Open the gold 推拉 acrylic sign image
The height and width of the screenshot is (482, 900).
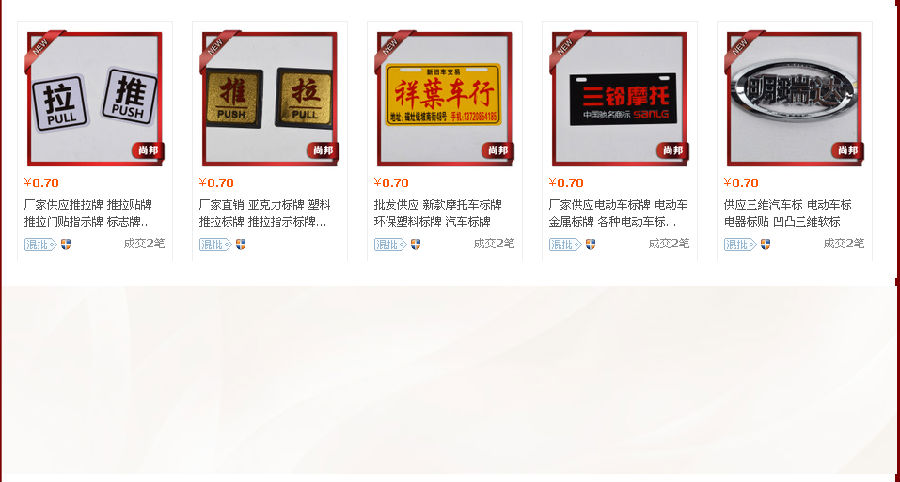click(x=270, y=98)
